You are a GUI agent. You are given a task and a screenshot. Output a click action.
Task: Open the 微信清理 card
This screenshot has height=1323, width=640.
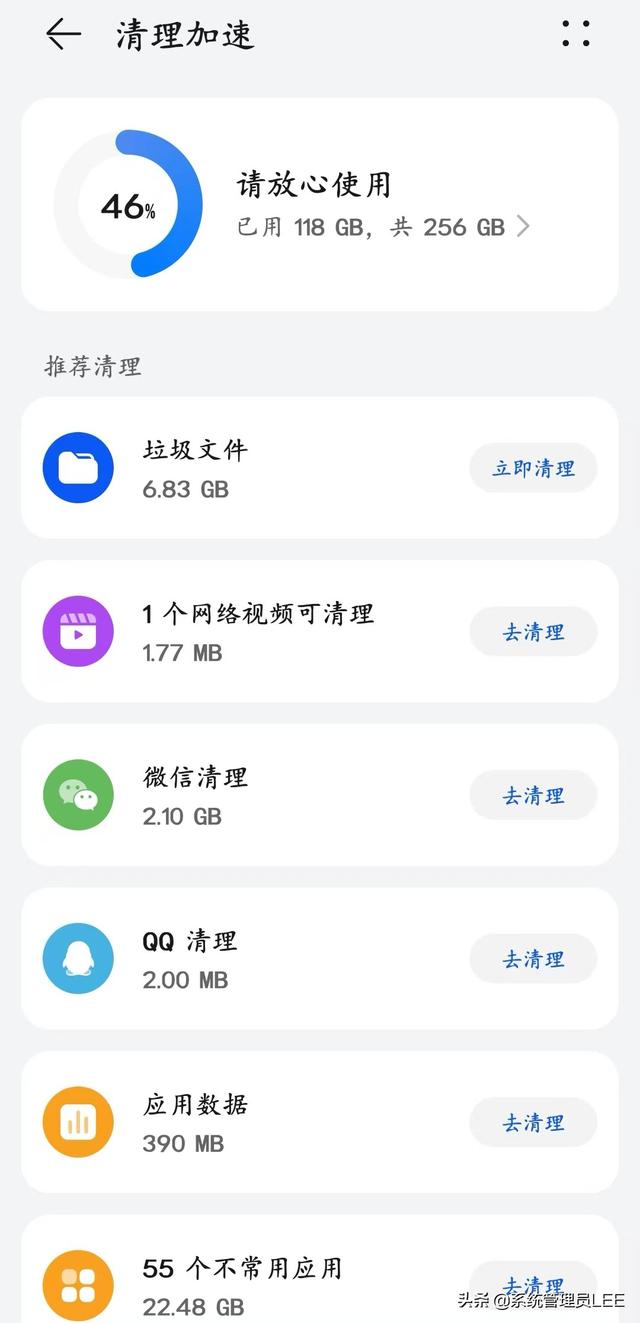[x=250, y=796]
